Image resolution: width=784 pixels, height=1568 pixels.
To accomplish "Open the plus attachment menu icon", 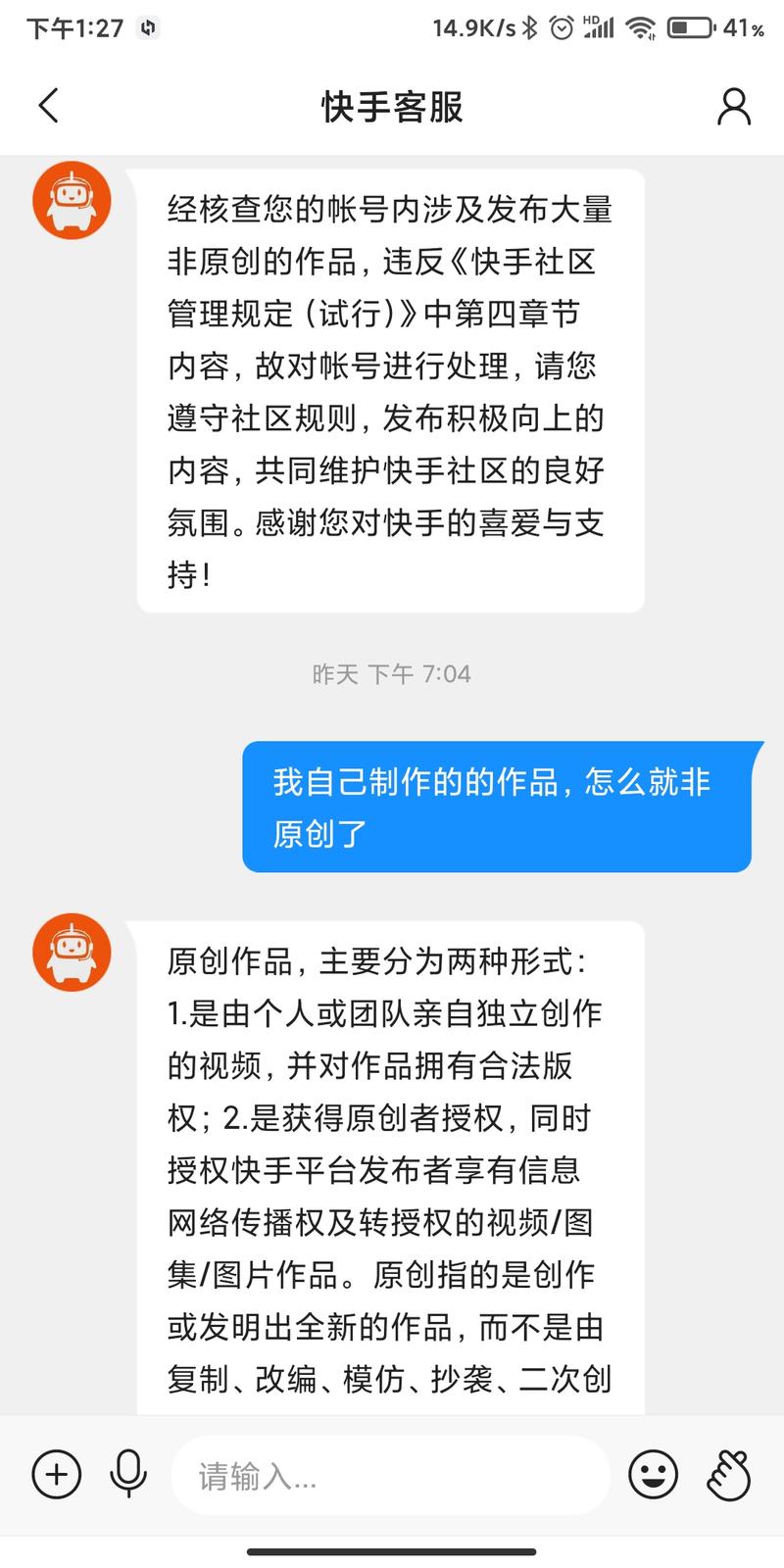I will tap(56, 1474).
